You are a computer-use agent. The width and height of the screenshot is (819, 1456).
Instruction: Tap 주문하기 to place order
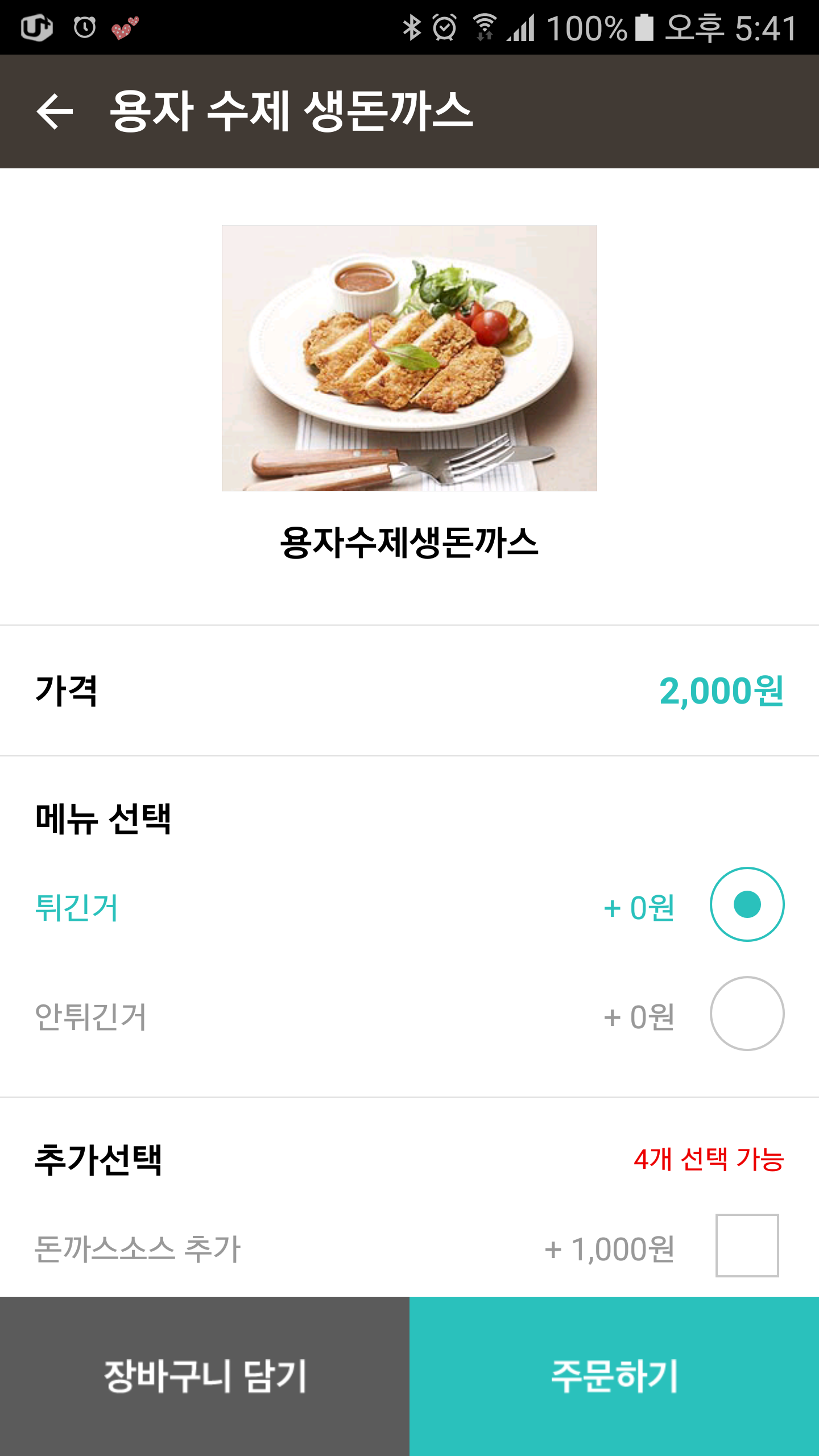click(x=614, y=1376)
